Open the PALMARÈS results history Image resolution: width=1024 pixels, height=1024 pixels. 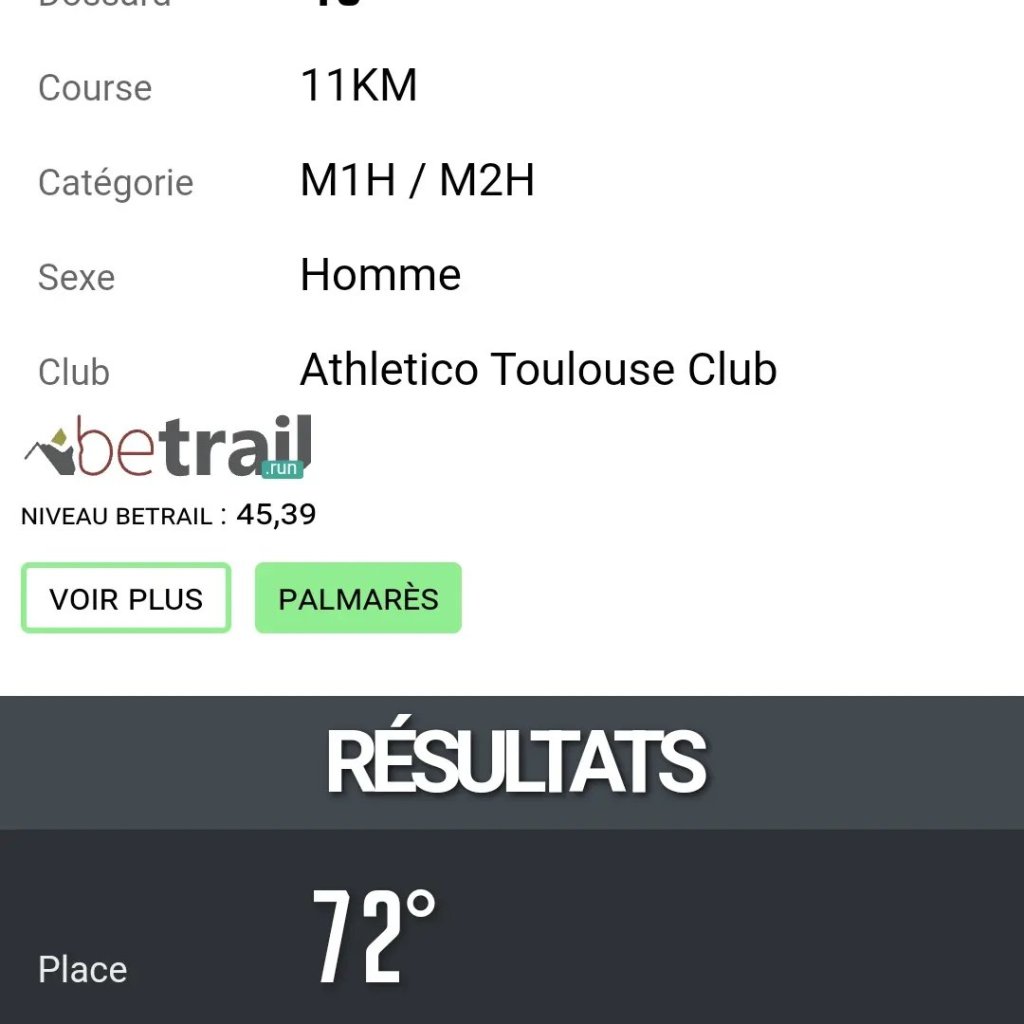tap(358, 598)
